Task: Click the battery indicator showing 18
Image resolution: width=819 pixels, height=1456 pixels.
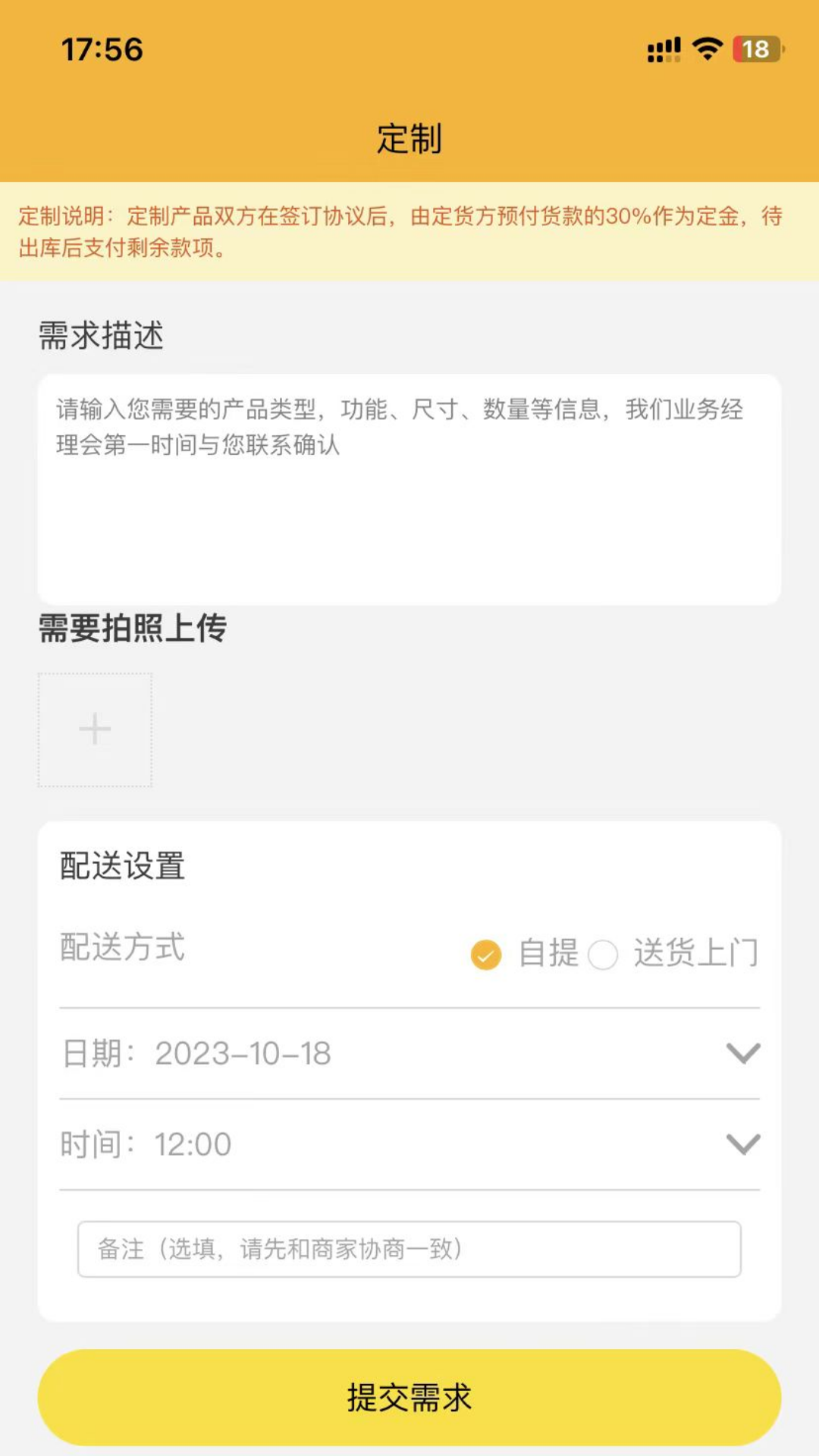Action: (x=757, y=49)
